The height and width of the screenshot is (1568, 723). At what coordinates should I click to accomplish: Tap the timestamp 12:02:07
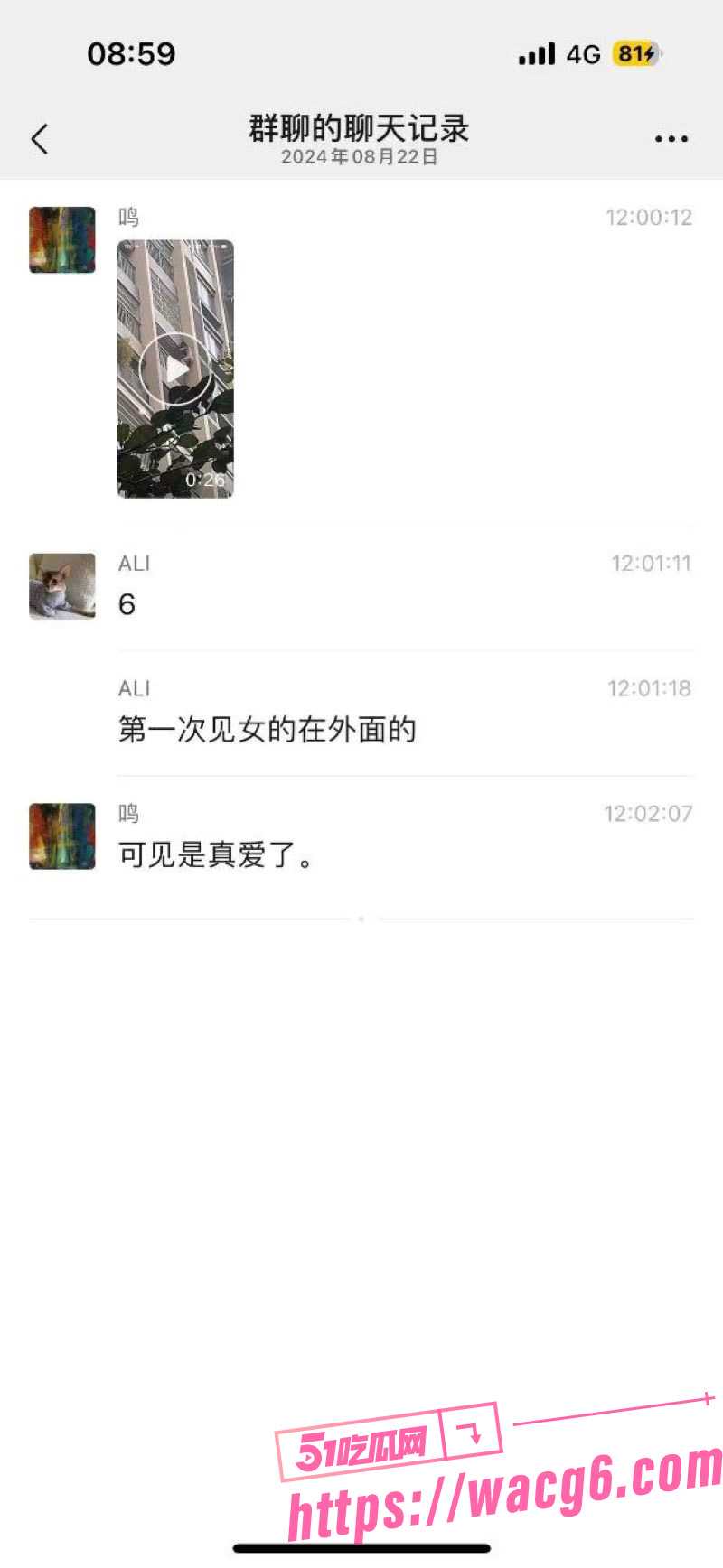647,813
